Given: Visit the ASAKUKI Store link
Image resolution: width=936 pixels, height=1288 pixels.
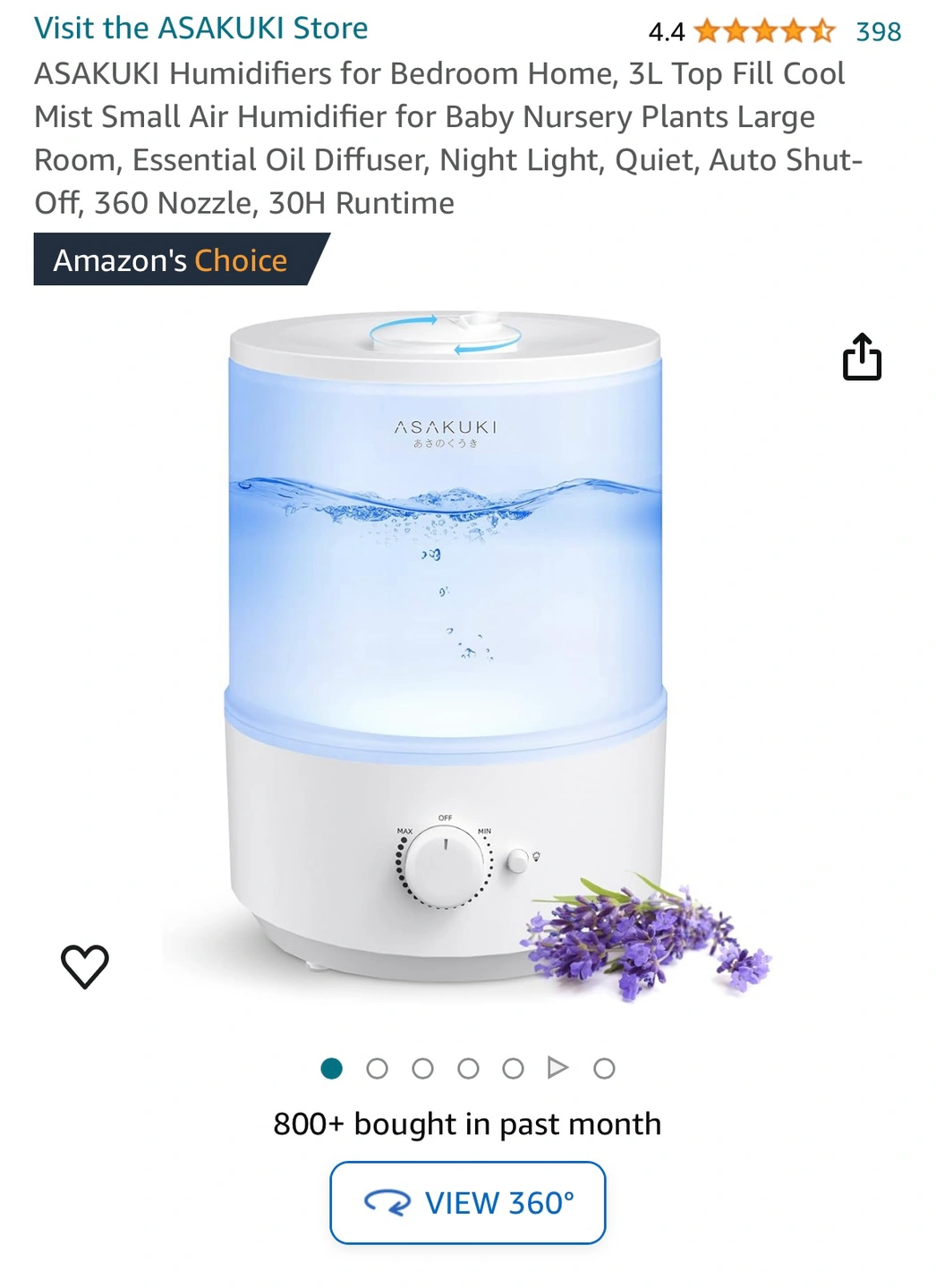Looking at the screenshot, I should pyautogui.click(x=200, y=28).
